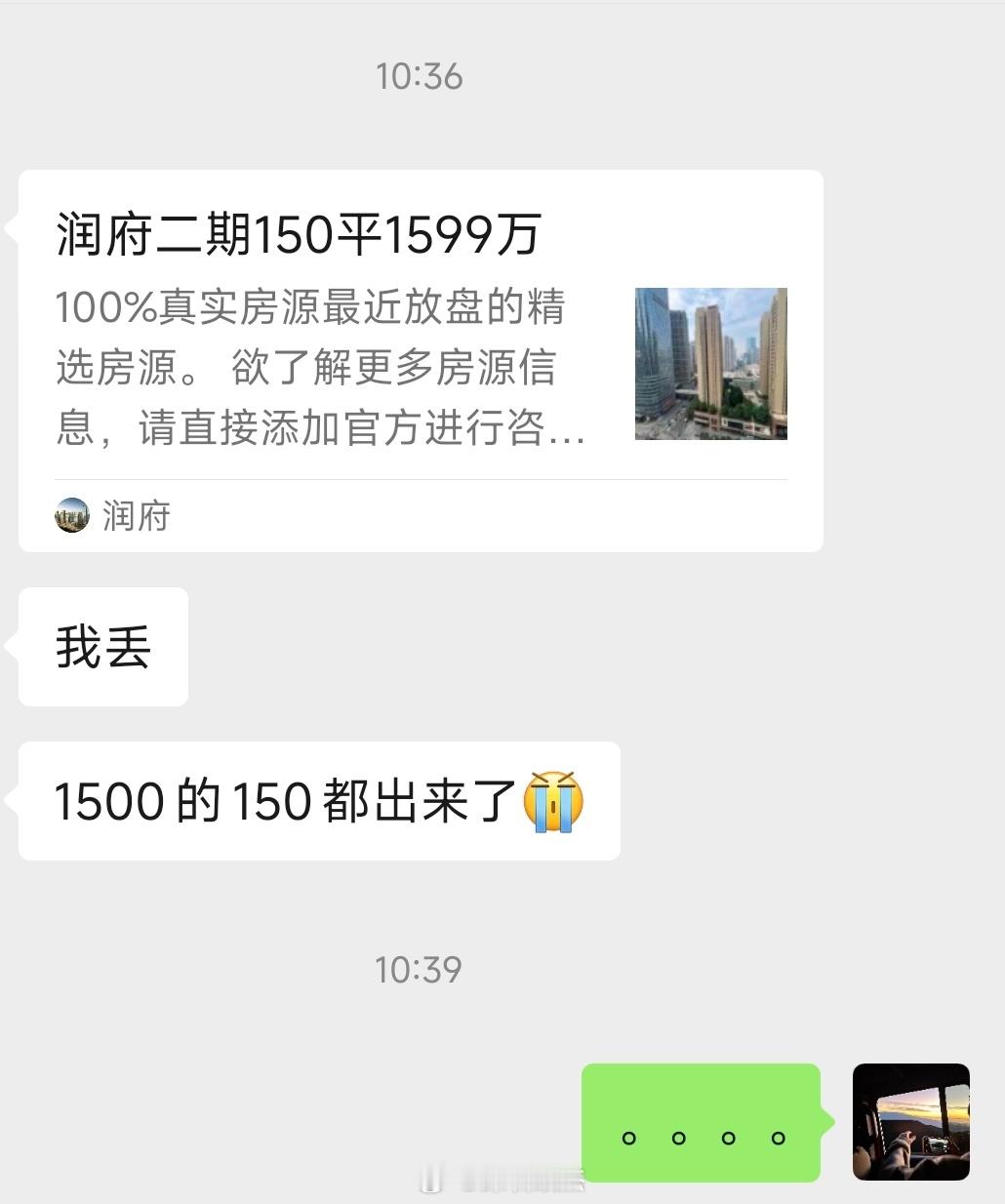Tap the first dot in the green bubble
Image resolution: width=1005 pixels, height=1204 pixels.
coord(628,1136)
